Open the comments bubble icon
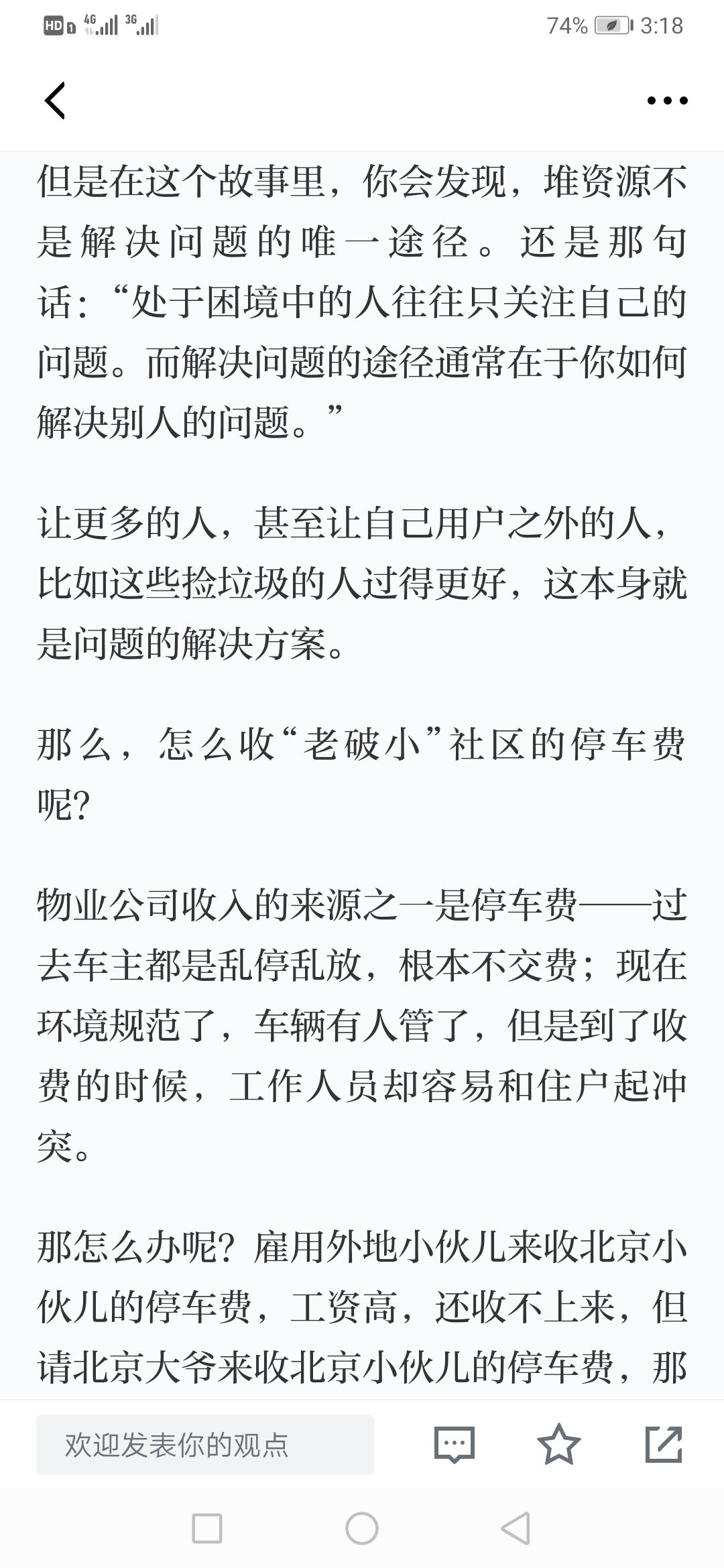The width and height of the screenshot is (724, 1568). [x=455, y=1444]
